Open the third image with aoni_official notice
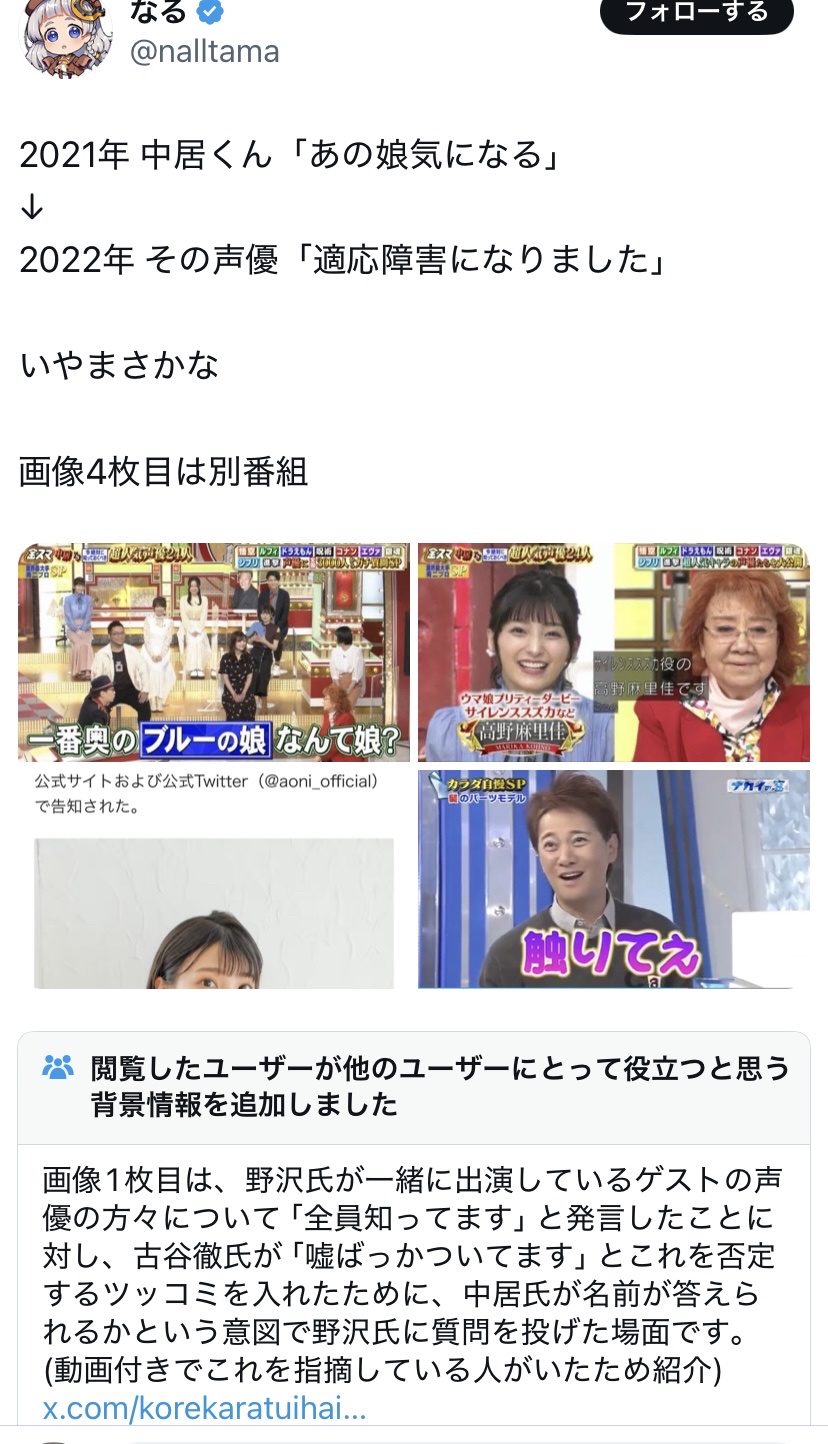This screenshot has height=1444, width=828. [x=214, y=879]
